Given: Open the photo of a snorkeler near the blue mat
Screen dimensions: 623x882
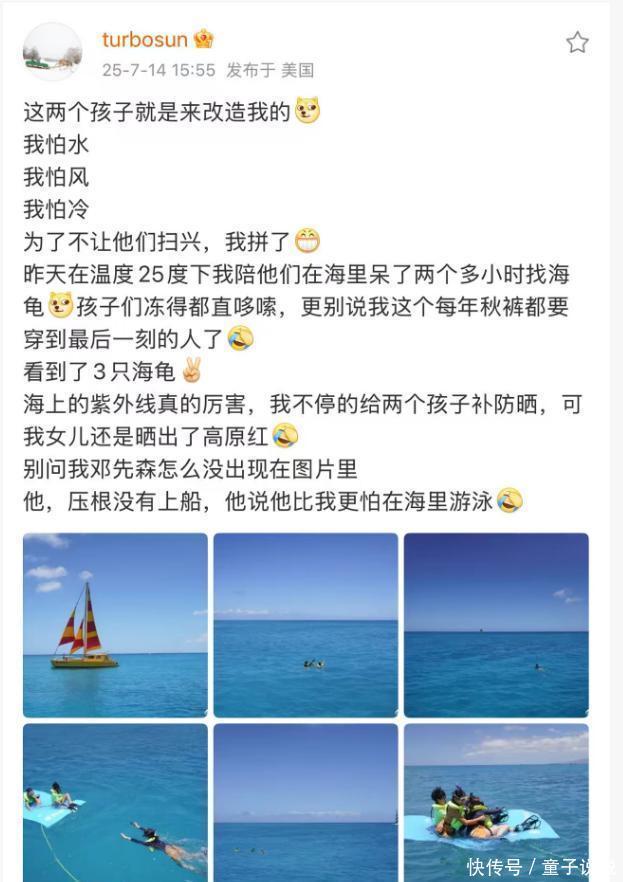Looking at the screenshot, I should tap(115, 802).
